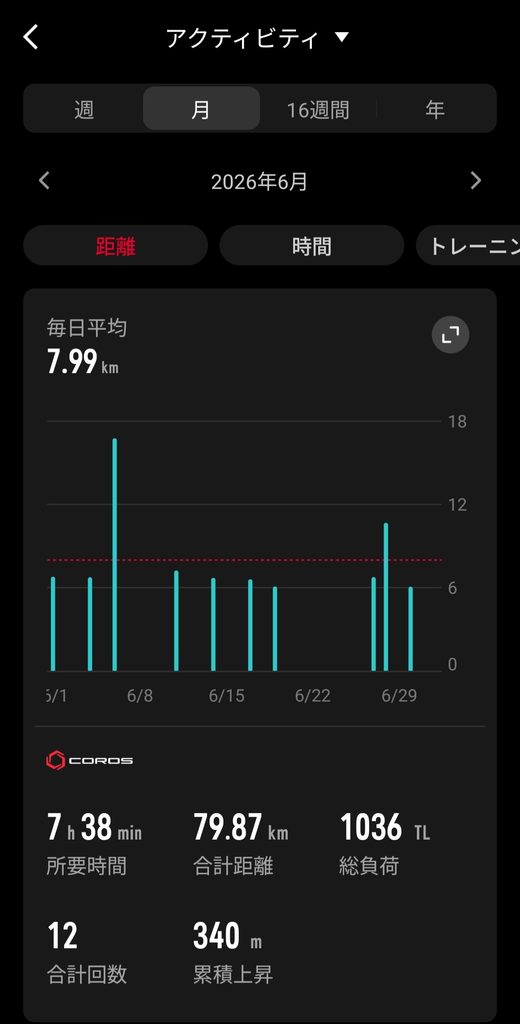Go to the previous month
The width and height of the screenshot is (520, 1024).
(44, 180)
